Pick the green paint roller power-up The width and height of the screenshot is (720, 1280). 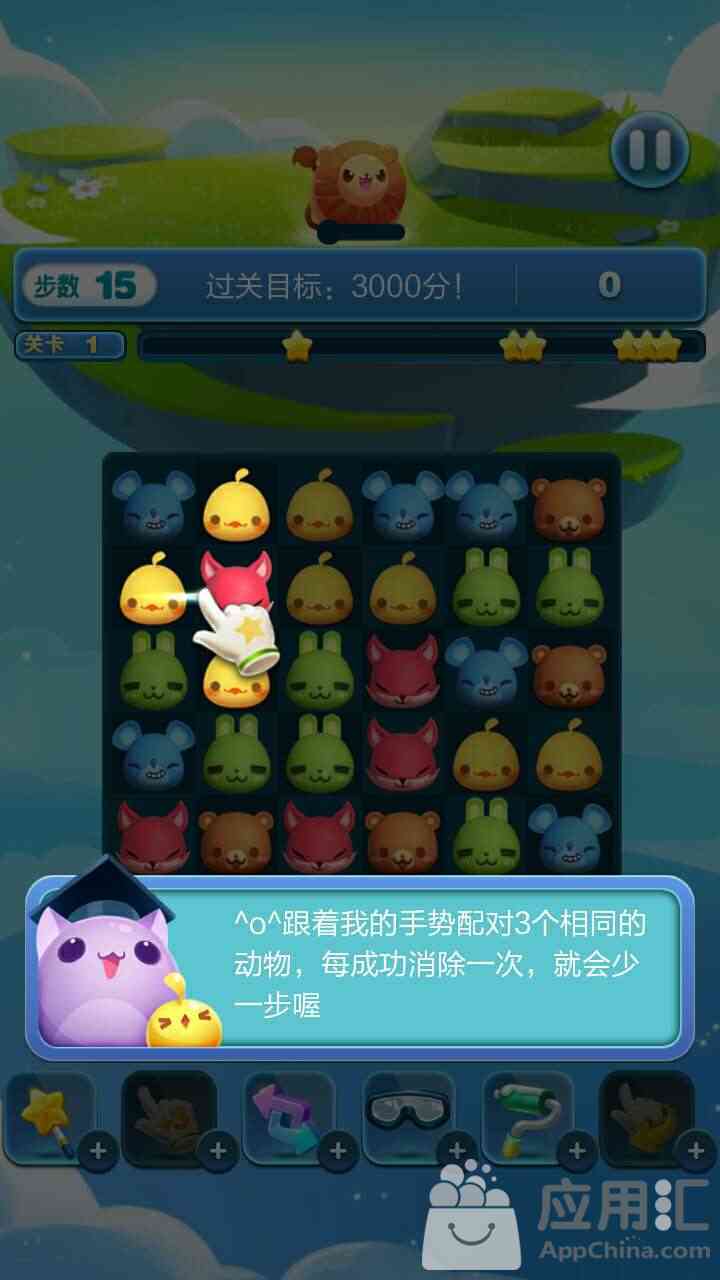pos(528,1117)
